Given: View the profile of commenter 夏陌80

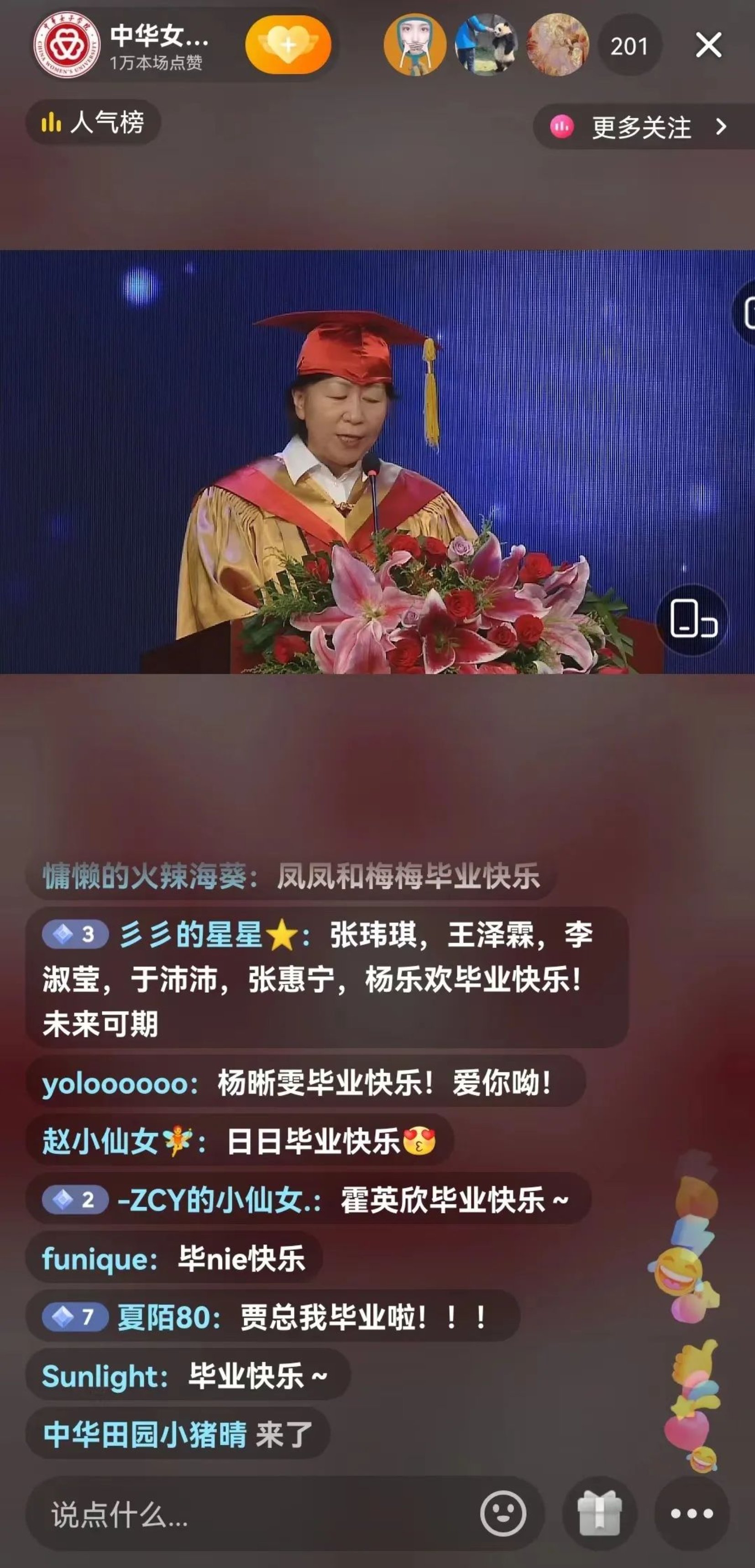Looking at the screenshot, I should click(x=168, y=1318).
